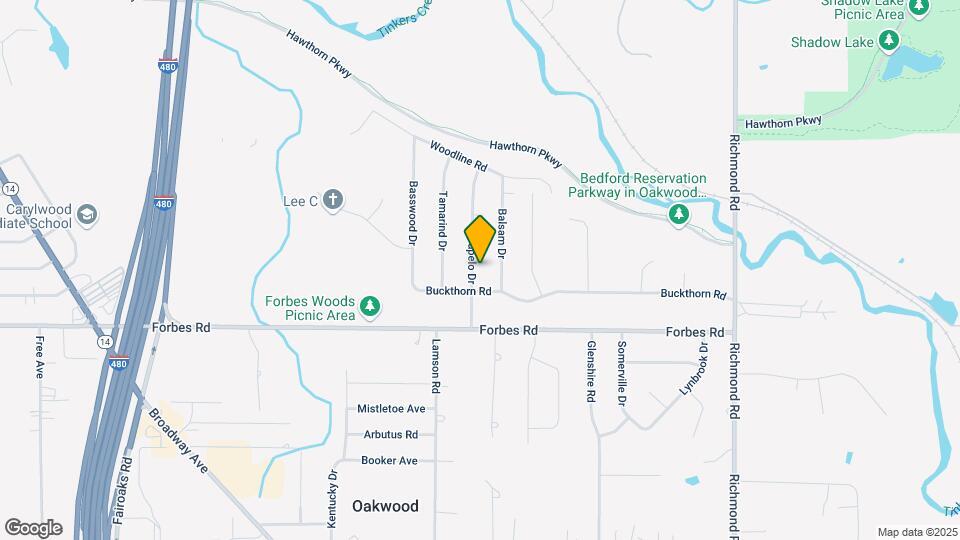Select the Bedford Reservation Parkway park marker

click(x=680, y=215)
